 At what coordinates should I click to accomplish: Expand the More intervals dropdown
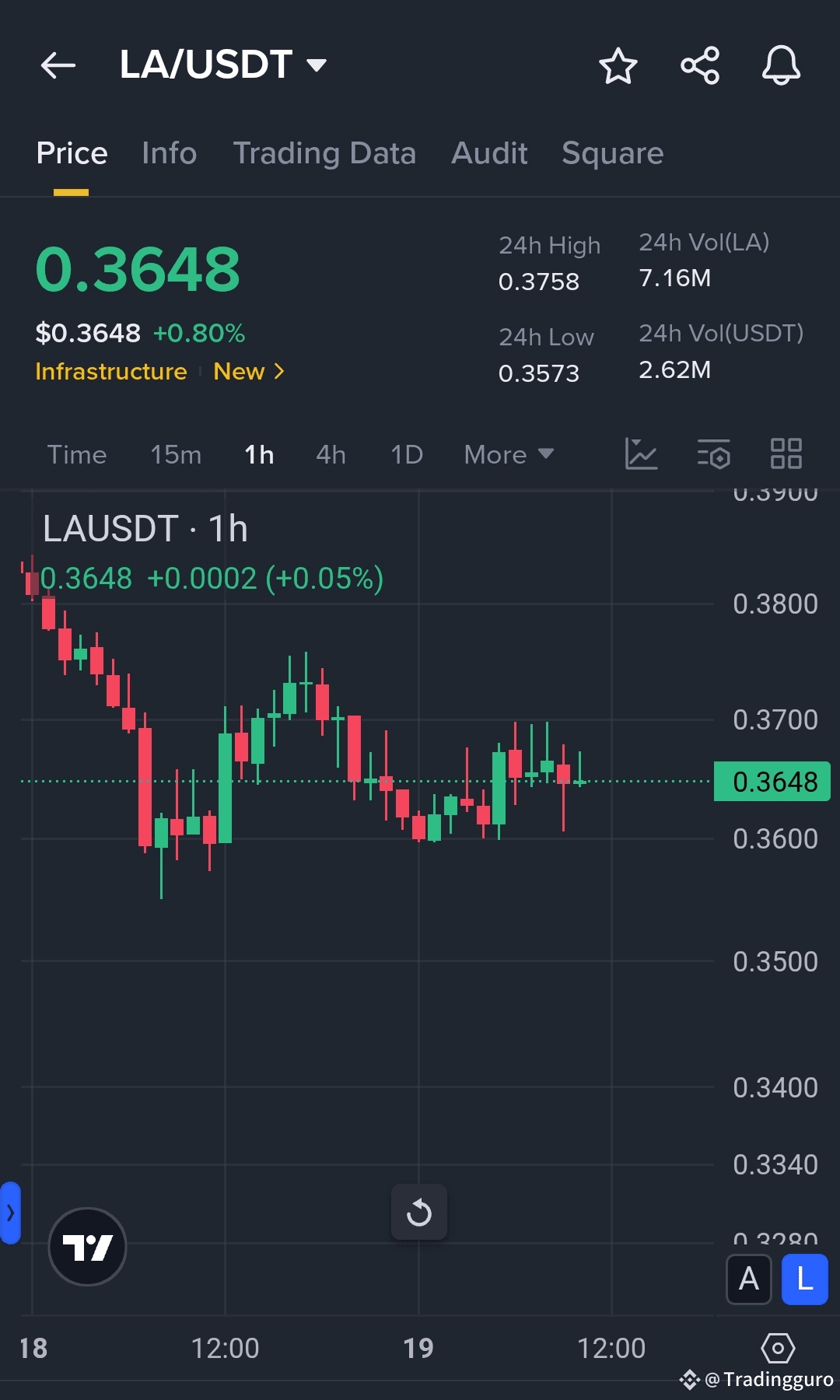pos(509,455)
